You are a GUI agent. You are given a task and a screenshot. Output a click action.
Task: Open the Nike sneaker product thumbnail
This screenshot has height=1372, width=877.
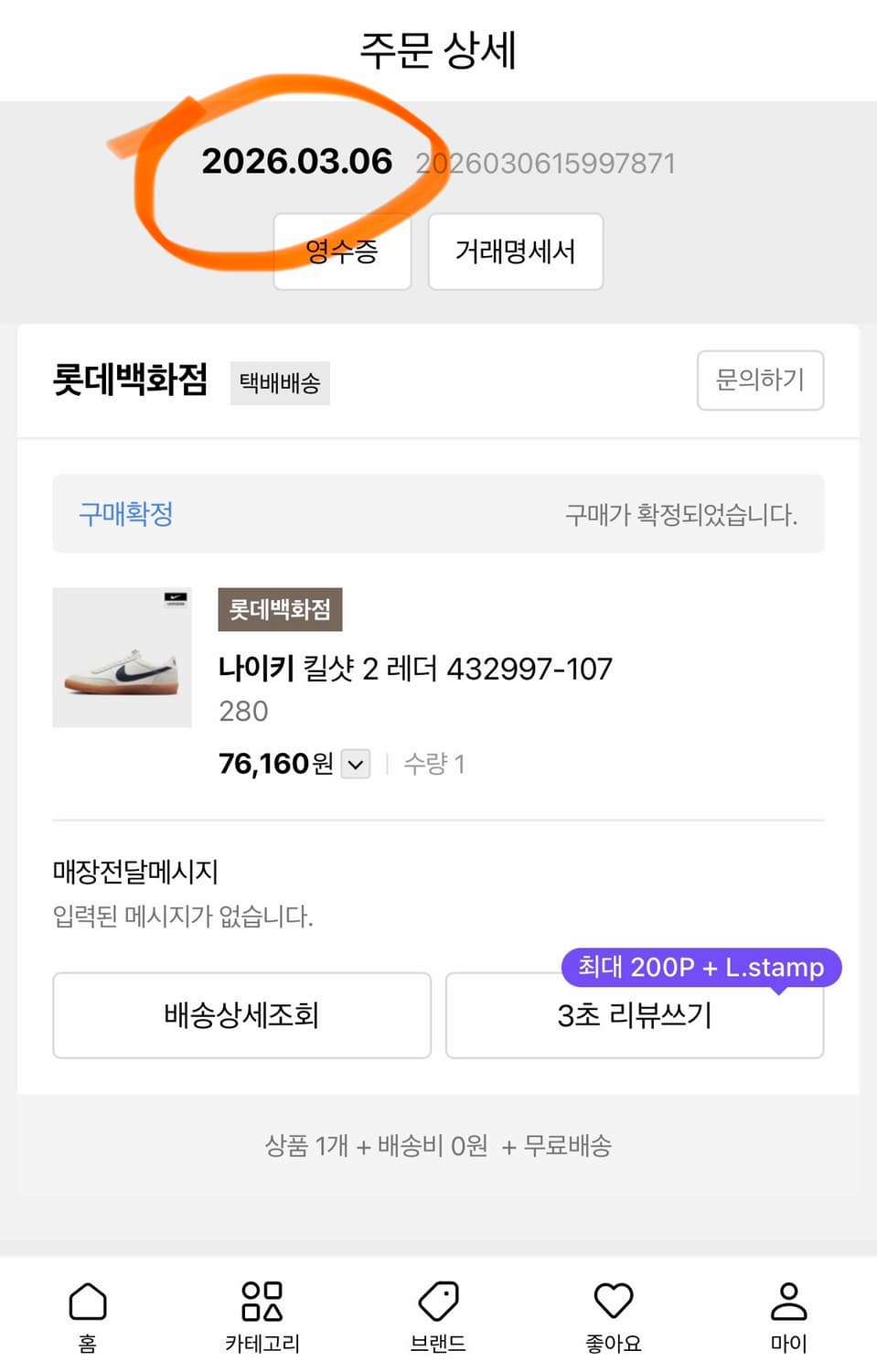point(122,658)
